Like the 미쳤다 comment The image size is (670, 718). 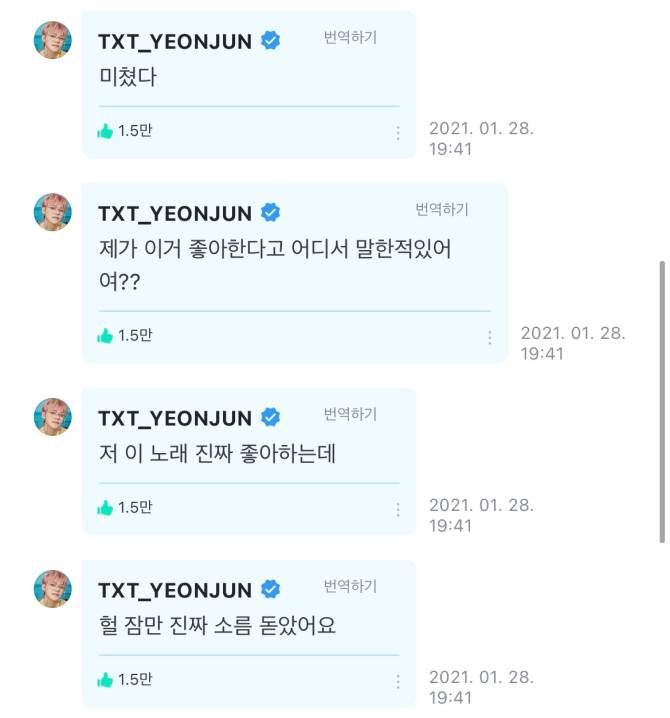click(x=105, y=131)
